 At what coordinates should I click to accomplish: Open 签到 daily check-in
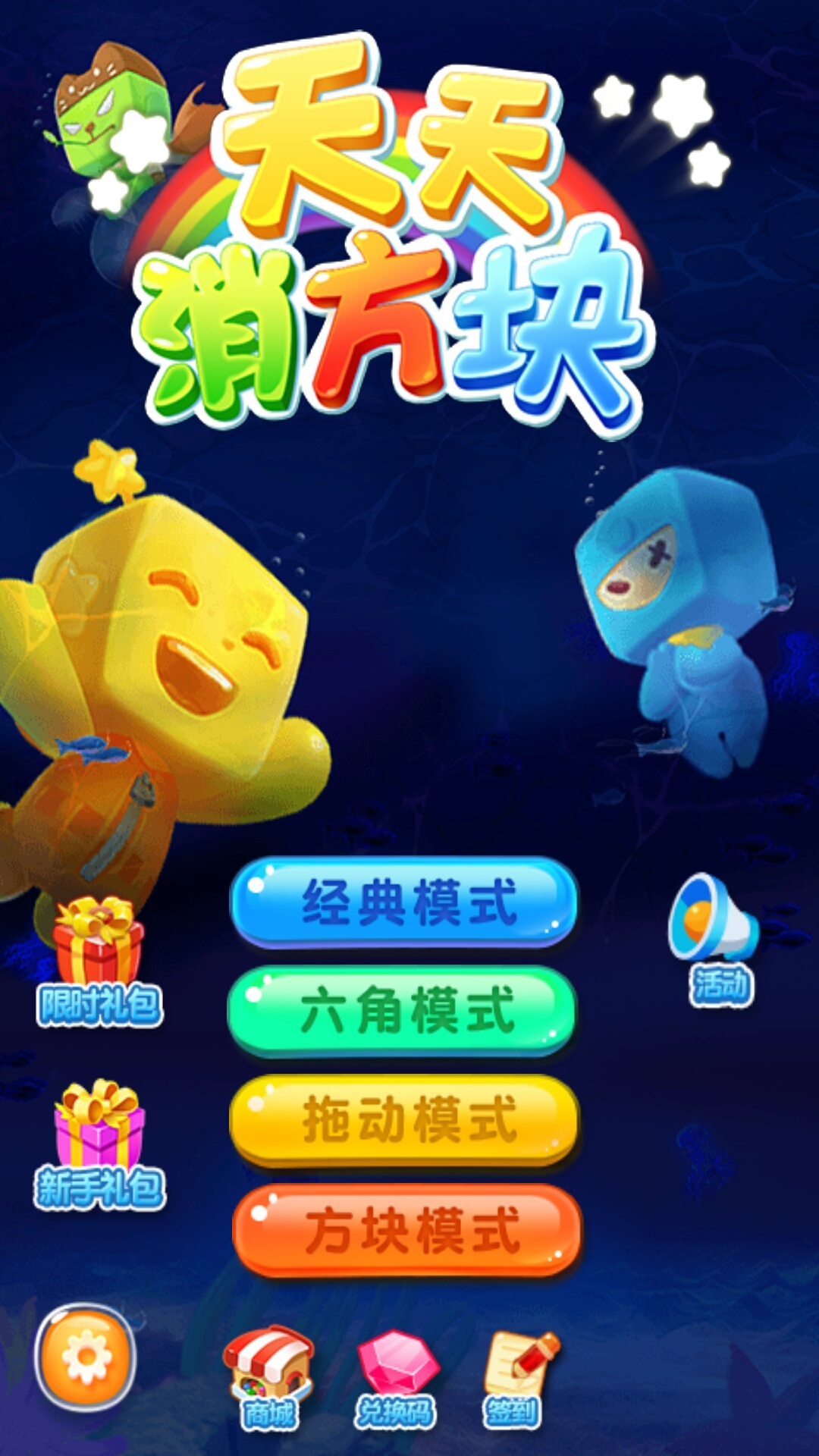(x=517, y=1376)
